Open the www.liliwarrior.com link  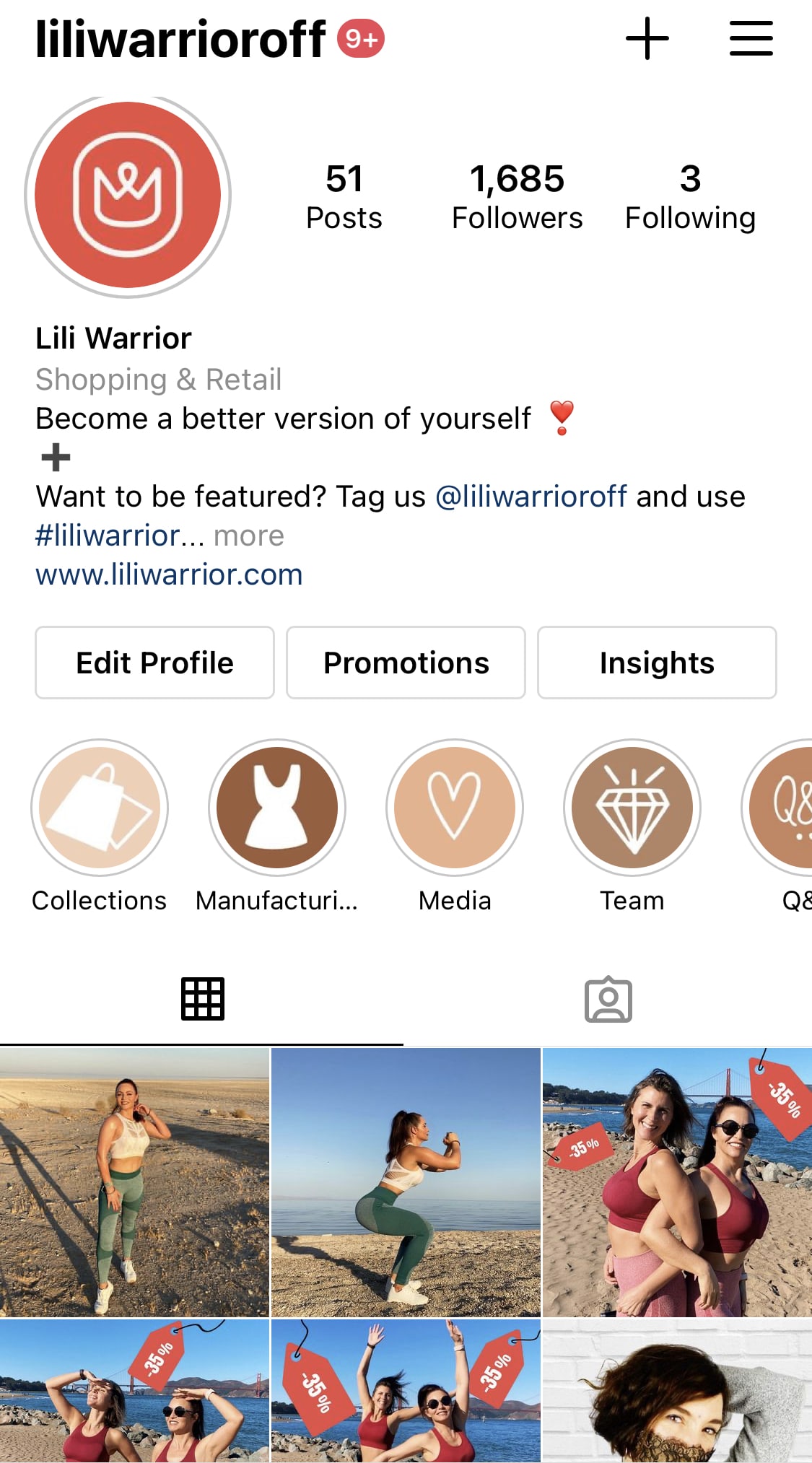click(169, 575)
